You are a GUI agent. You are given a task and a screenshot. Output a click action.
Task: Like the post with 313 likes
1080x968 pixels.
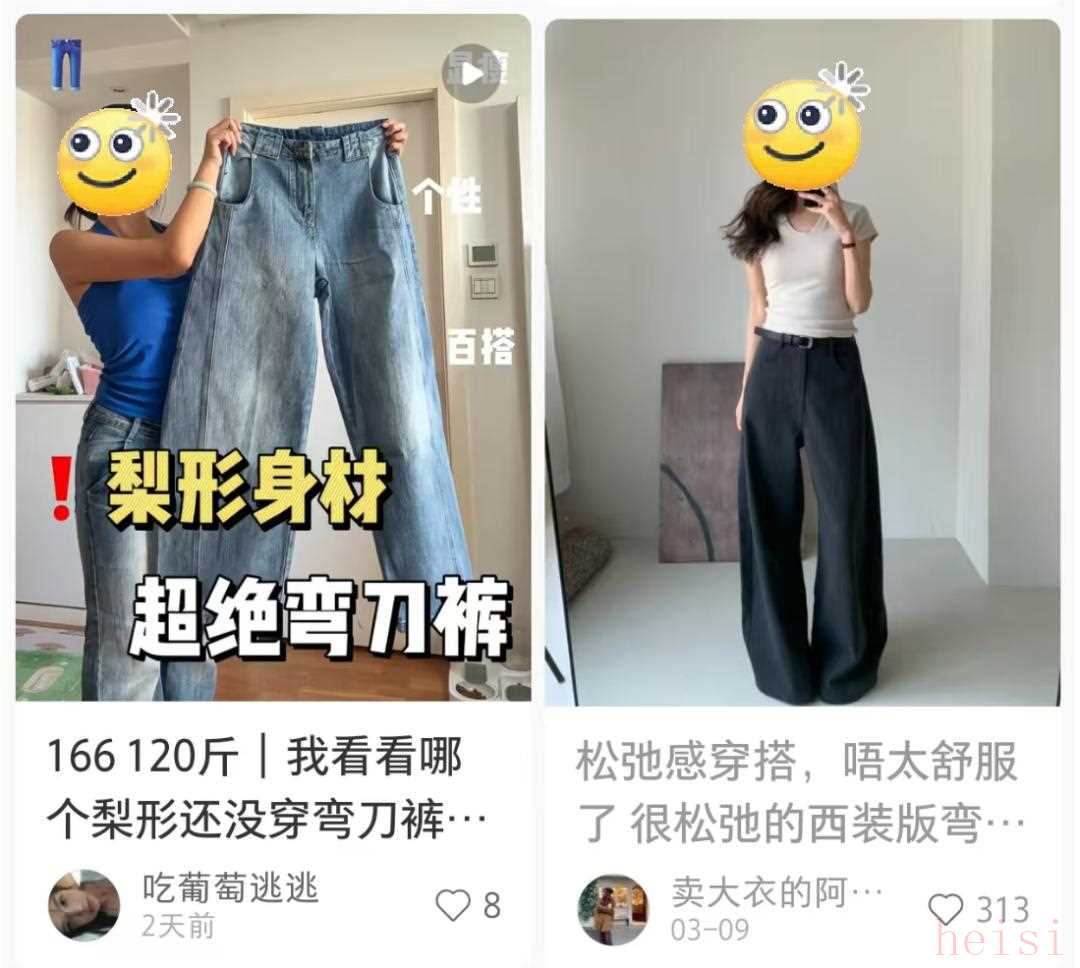click(x=945, y=909)
